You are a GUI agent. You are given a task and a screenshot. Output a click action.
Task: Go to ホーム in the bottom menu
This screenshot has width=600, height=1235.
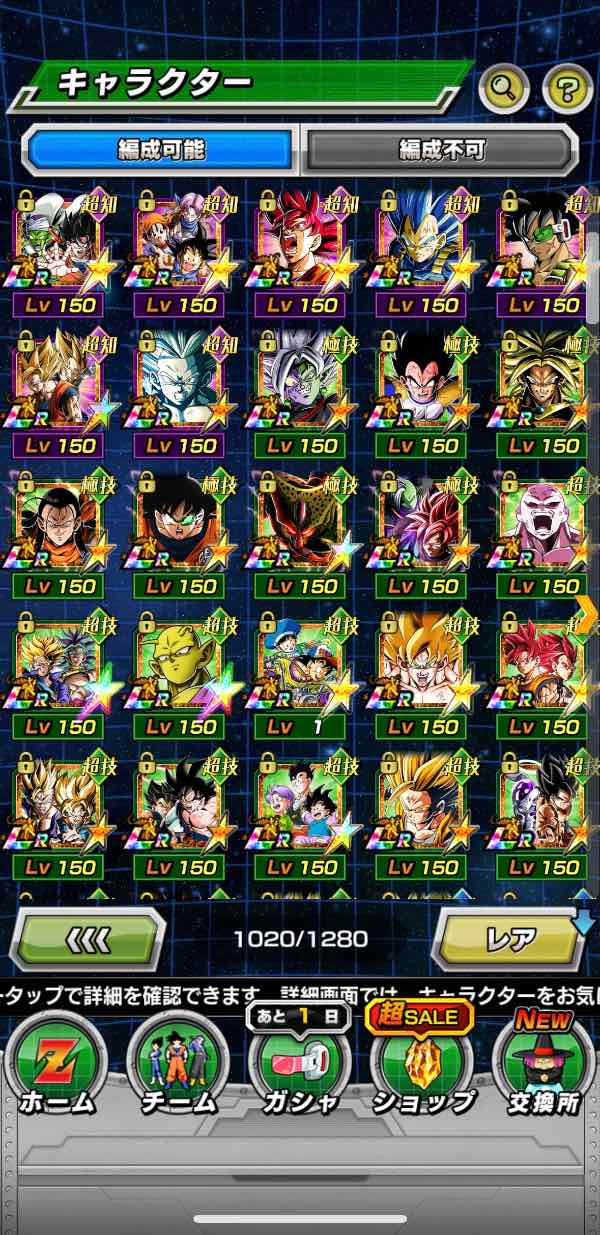[x=56, y=1068]
